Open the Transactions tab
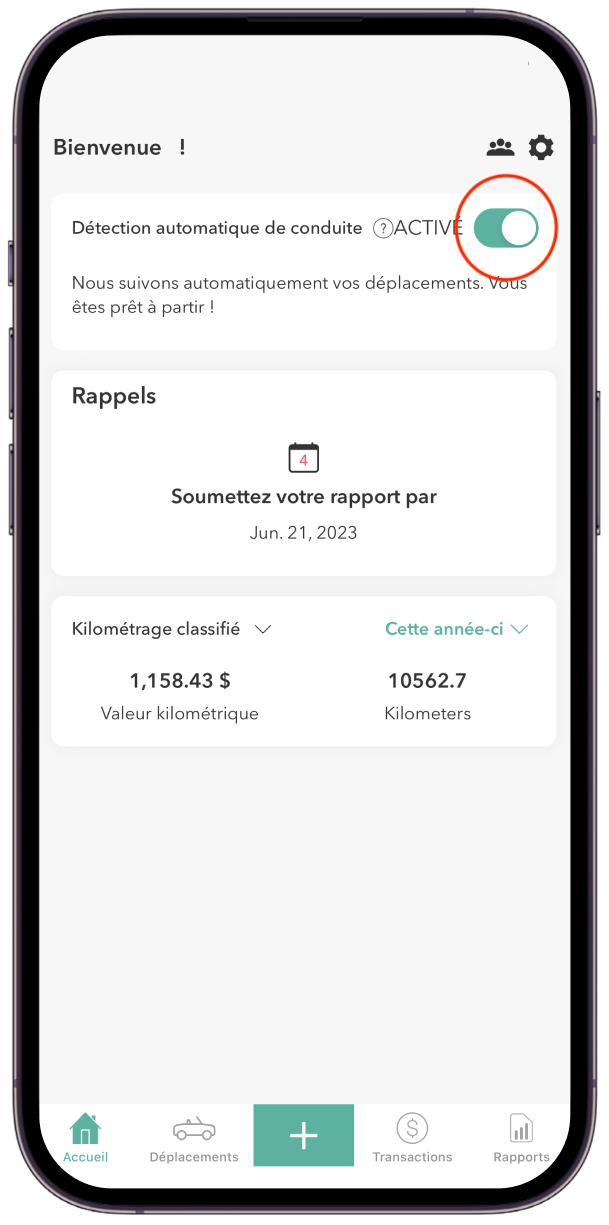This screenshot has height=1225, width=609. point(412,1138)
